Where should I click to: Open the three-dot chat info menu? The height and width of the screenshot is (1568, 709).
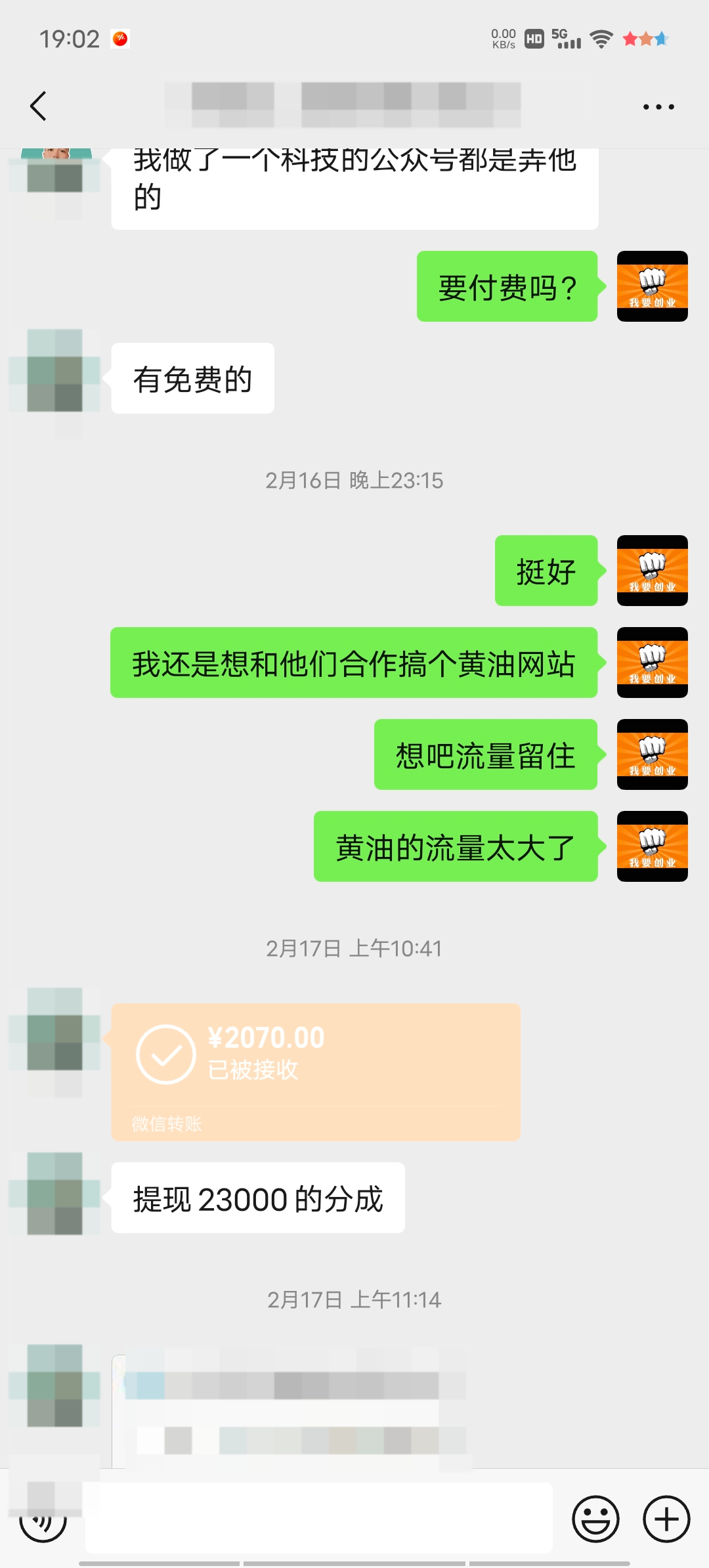tap(658, 106)
